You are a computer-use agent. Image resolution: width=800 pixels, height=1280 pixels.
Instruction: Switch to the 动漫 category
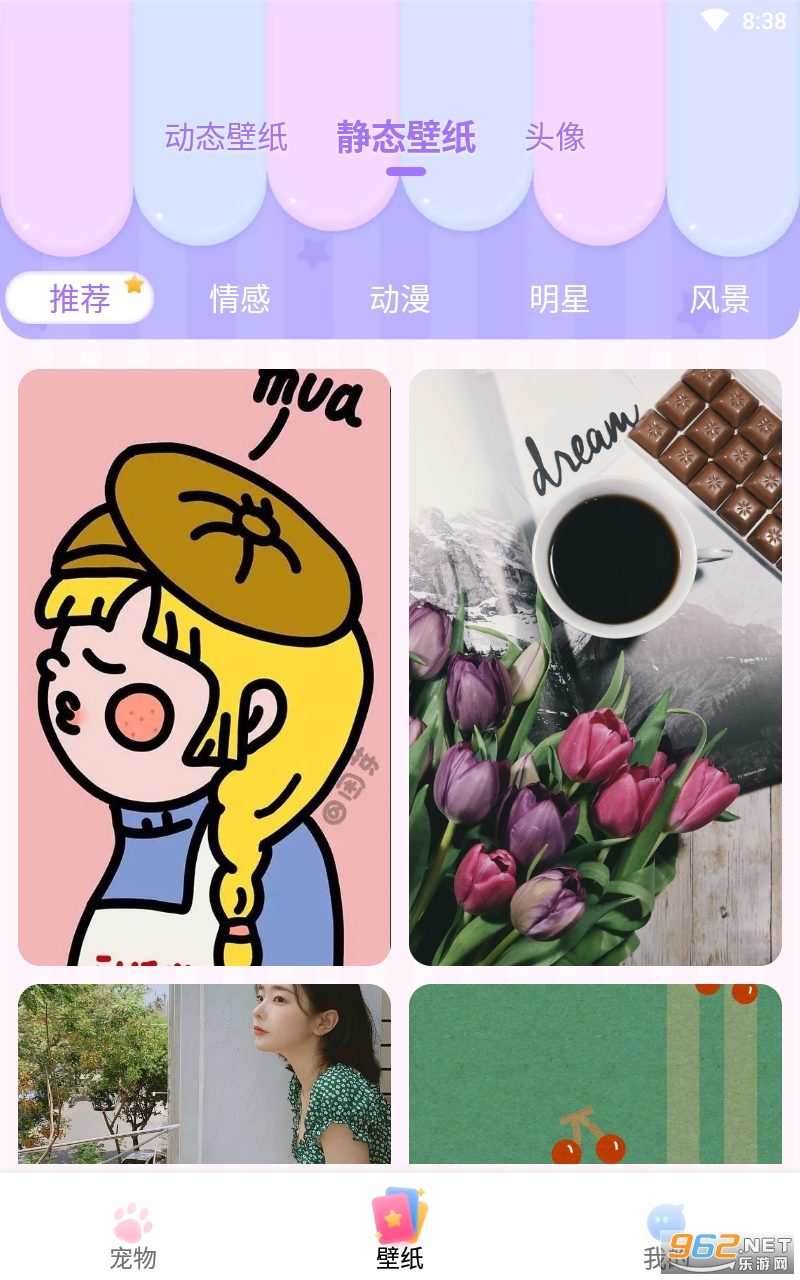click(x=400, y=298)
